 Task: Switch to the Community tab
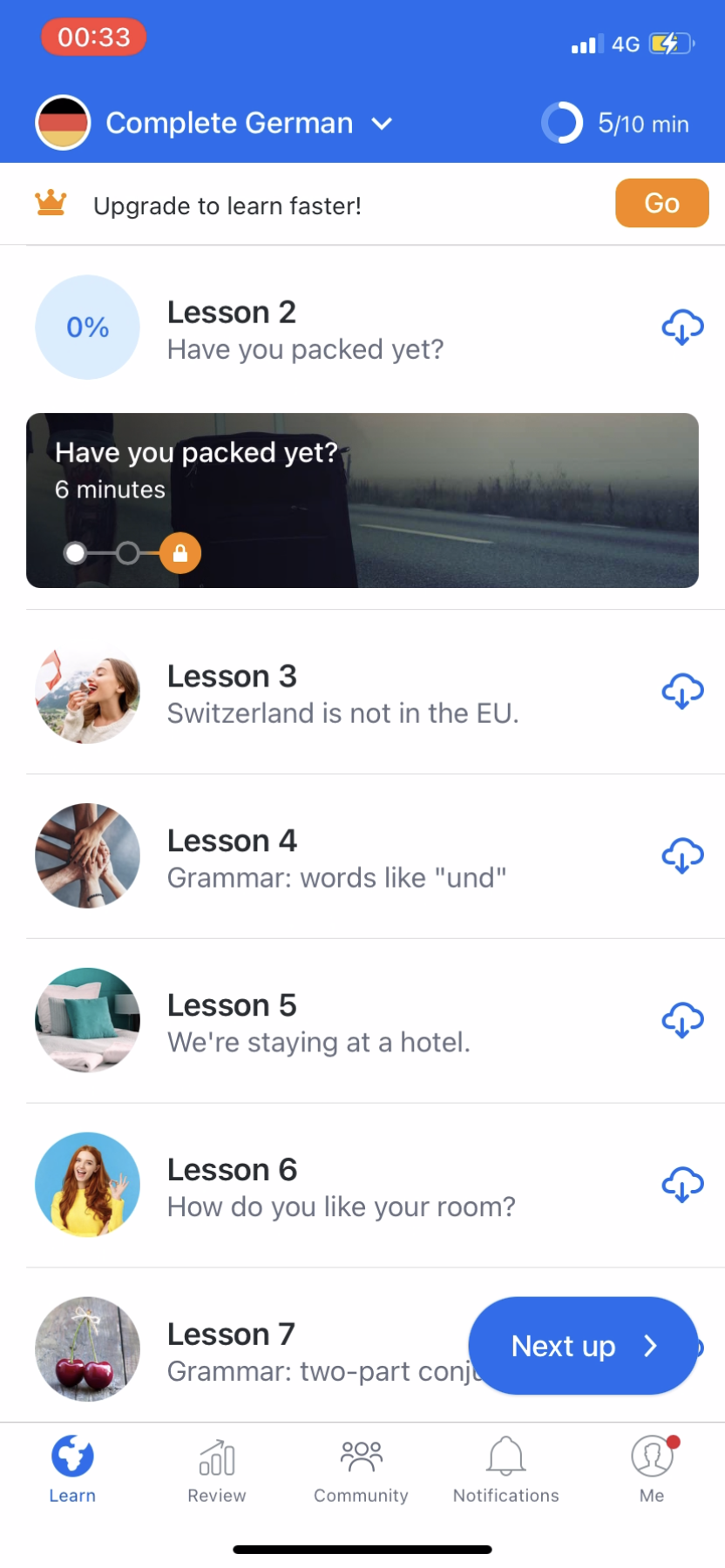pos(361,1471)
